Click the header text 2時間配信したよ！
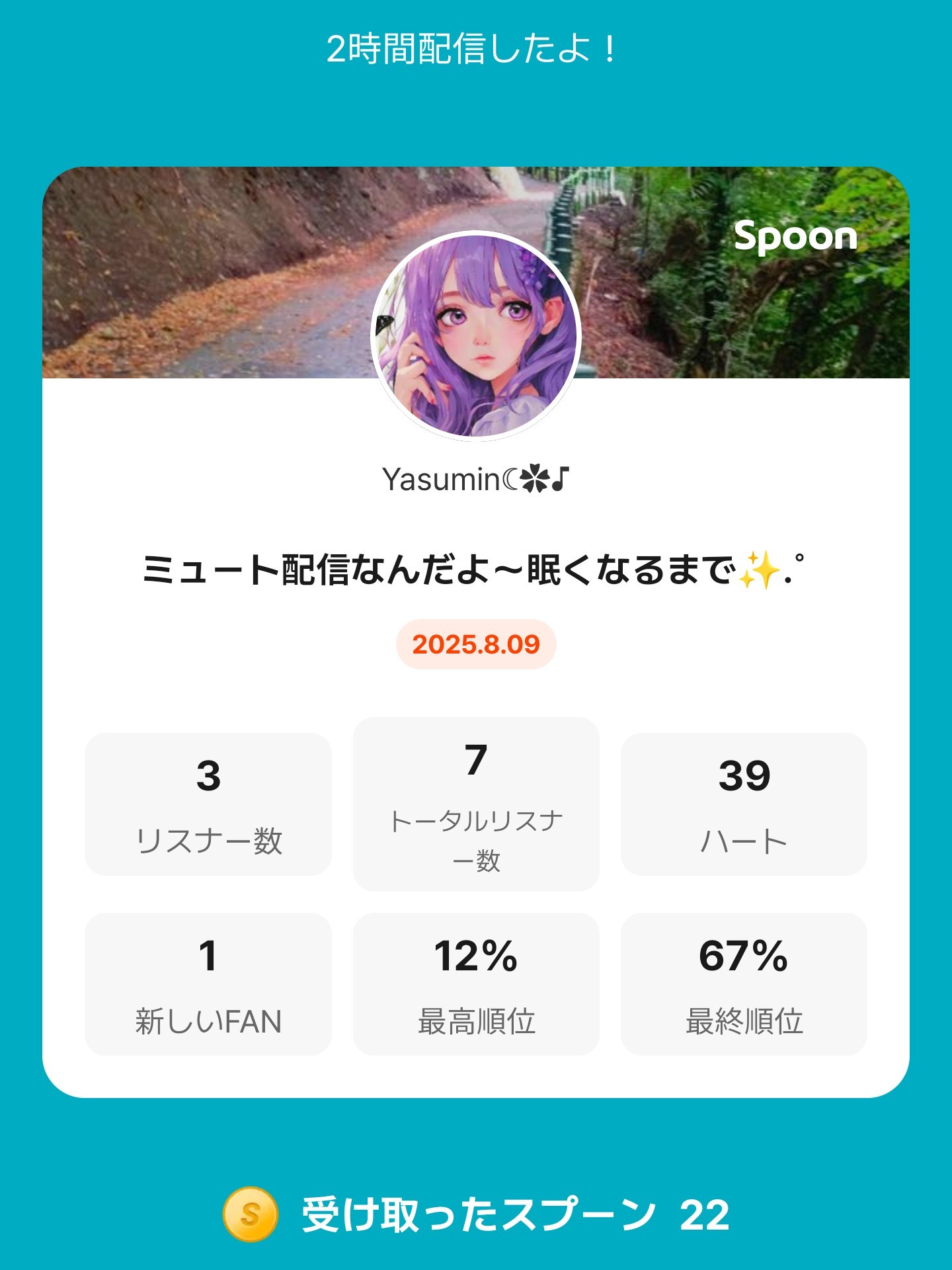 (475, 50)
